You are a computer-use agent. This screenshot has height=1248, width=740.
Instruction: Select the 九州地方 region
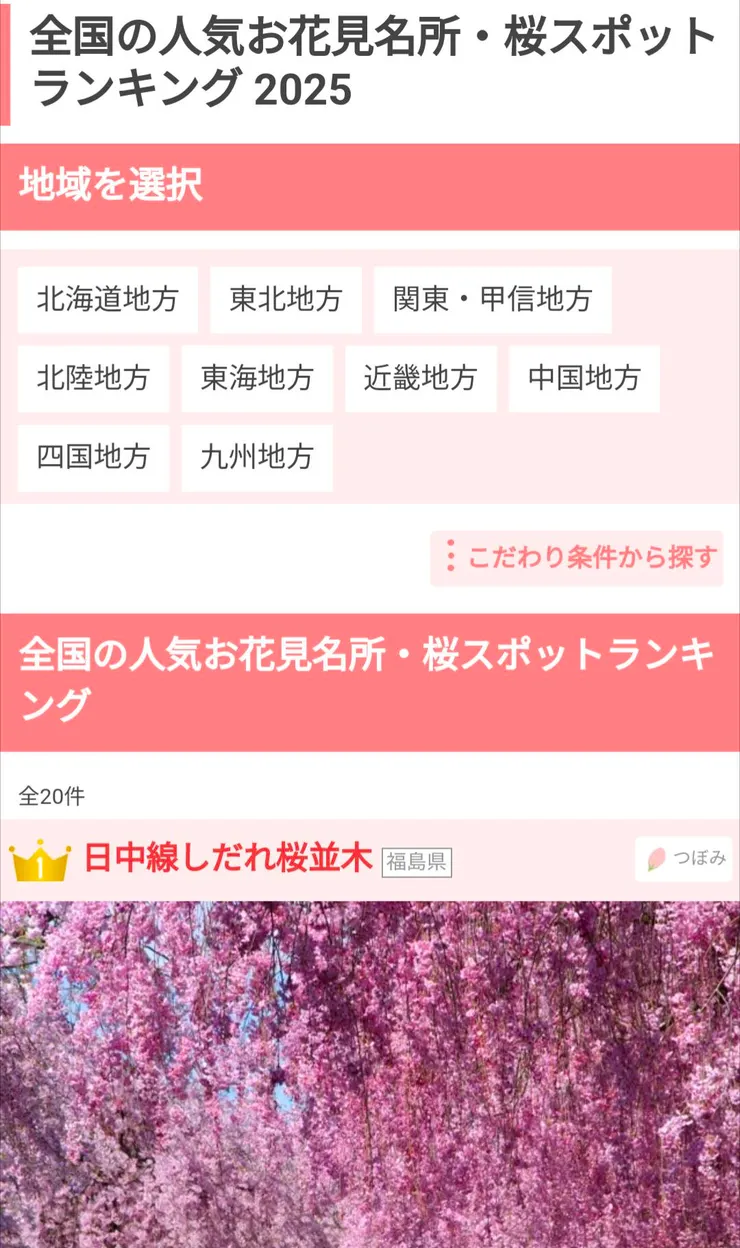click(x=256, y=458)
